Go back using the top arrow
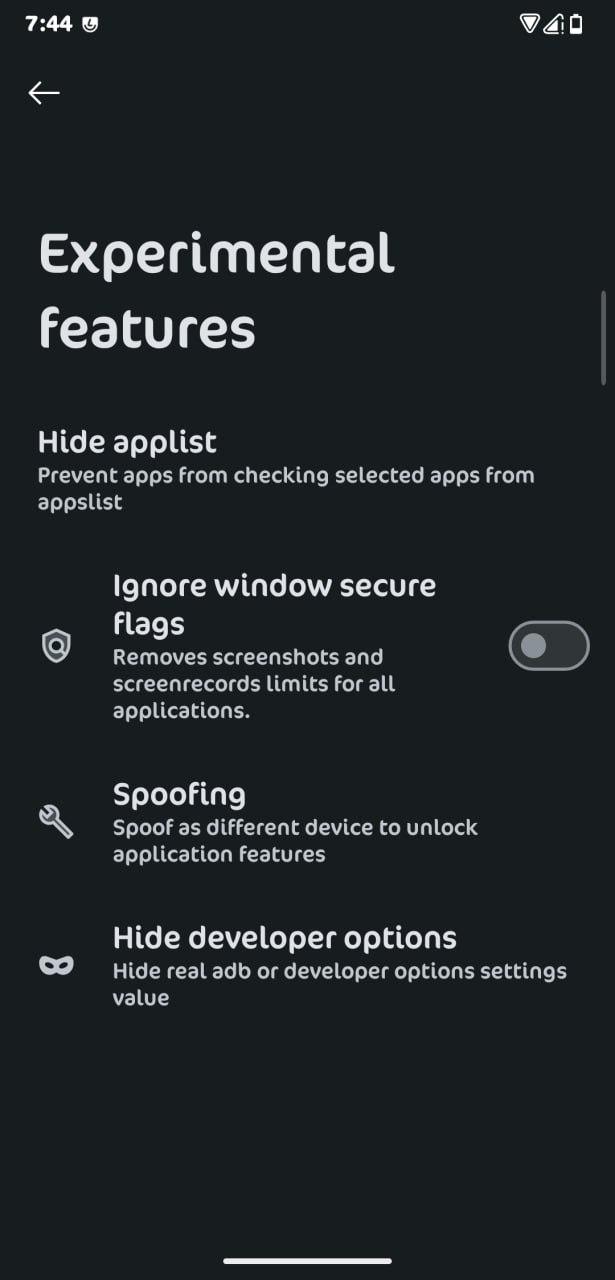The image size is (615, 1280). click(44, 93)
